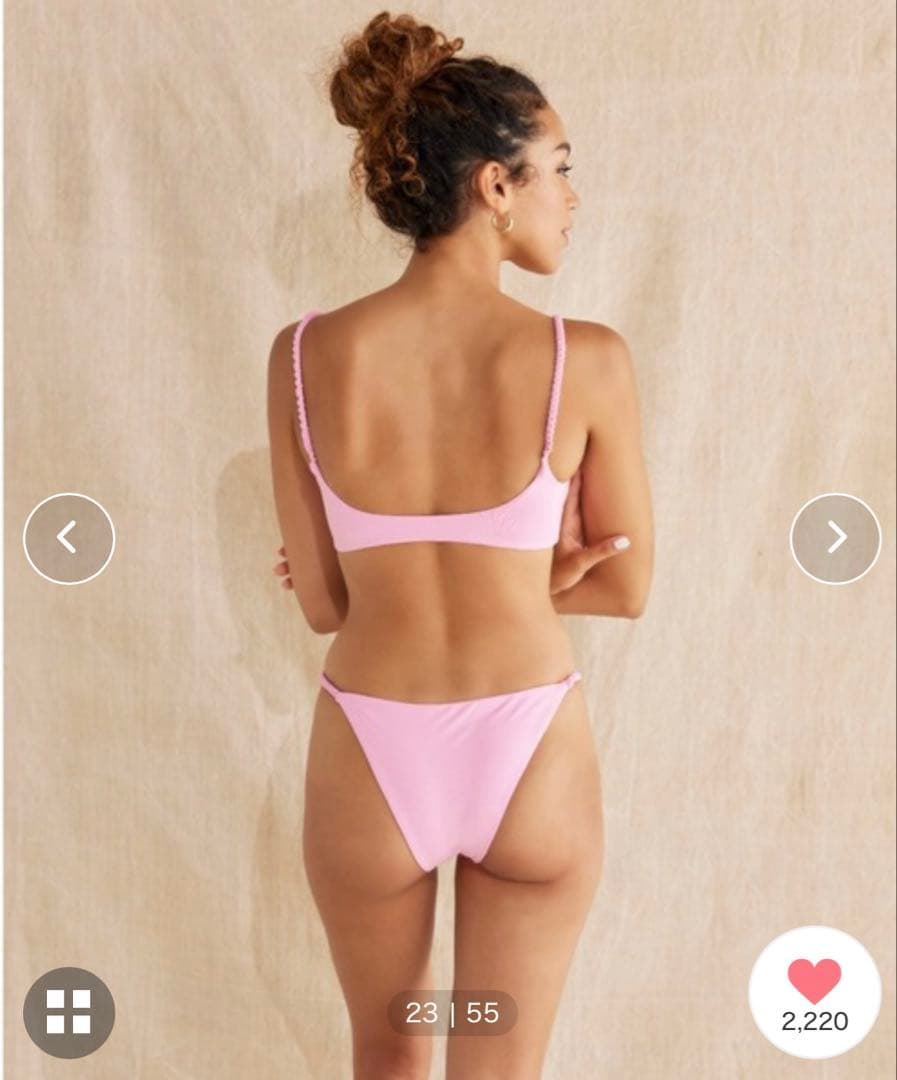Like this photo with the heart button

pos(814,982)
